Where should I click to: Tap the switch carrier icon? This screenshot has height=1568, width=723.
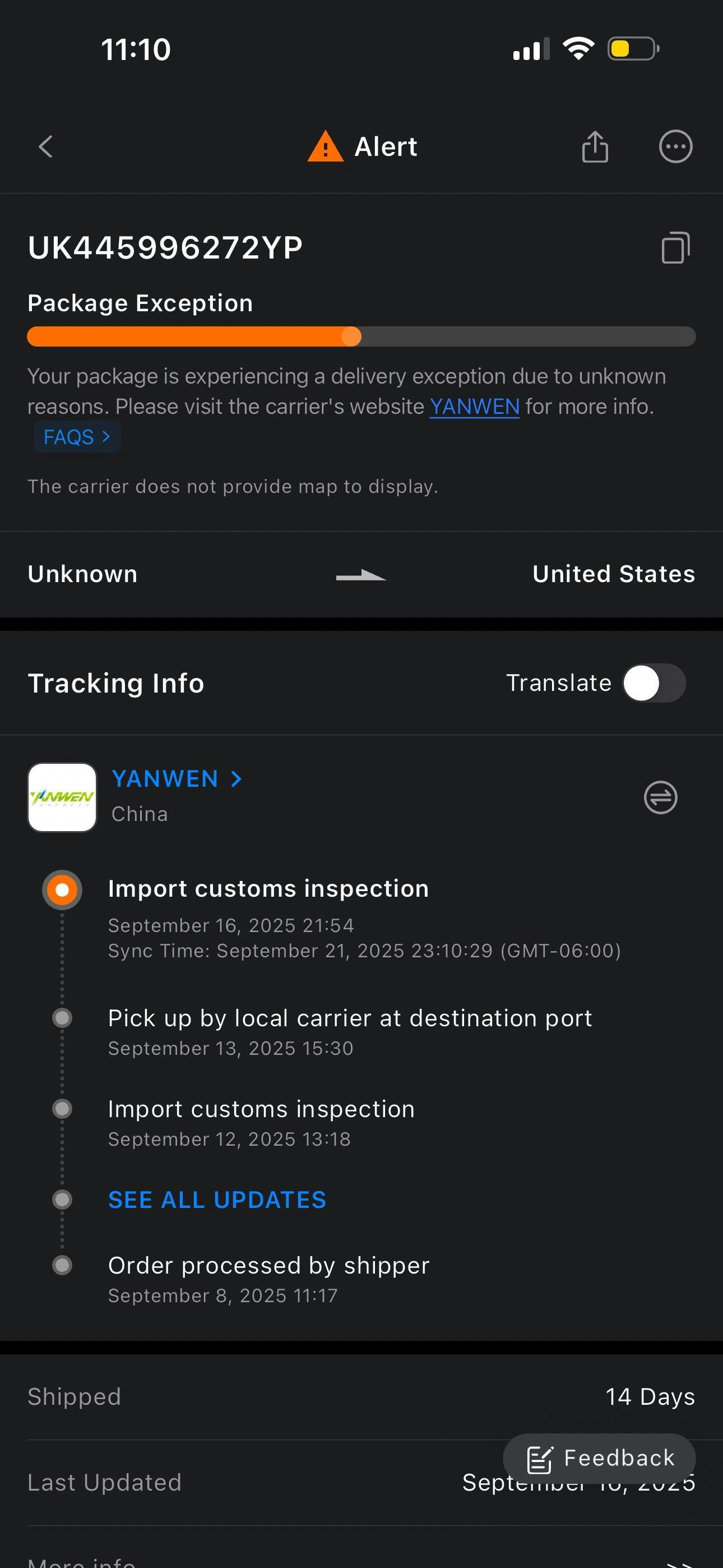click(x=660, y=797)
